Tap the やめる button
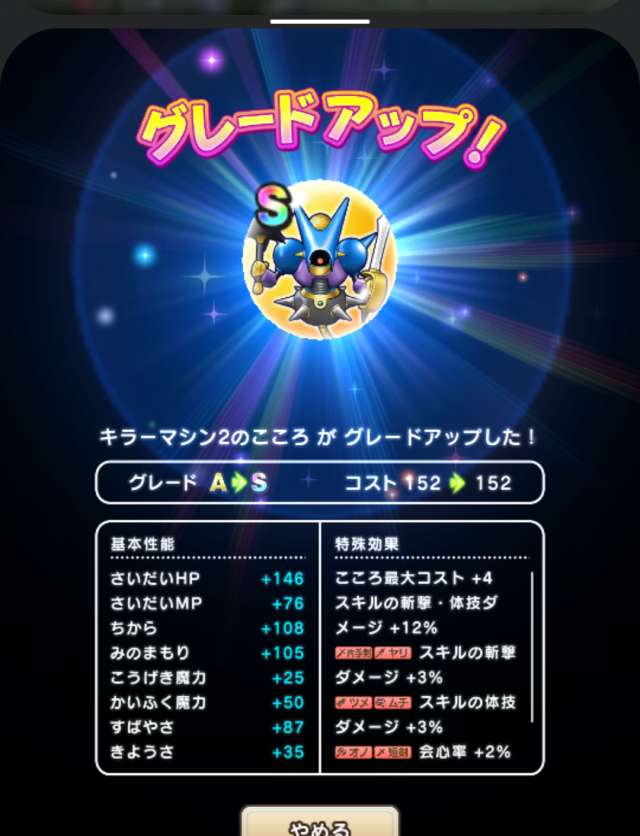The image size is (640, 836). pyautogui.click(x=319, y=824)
